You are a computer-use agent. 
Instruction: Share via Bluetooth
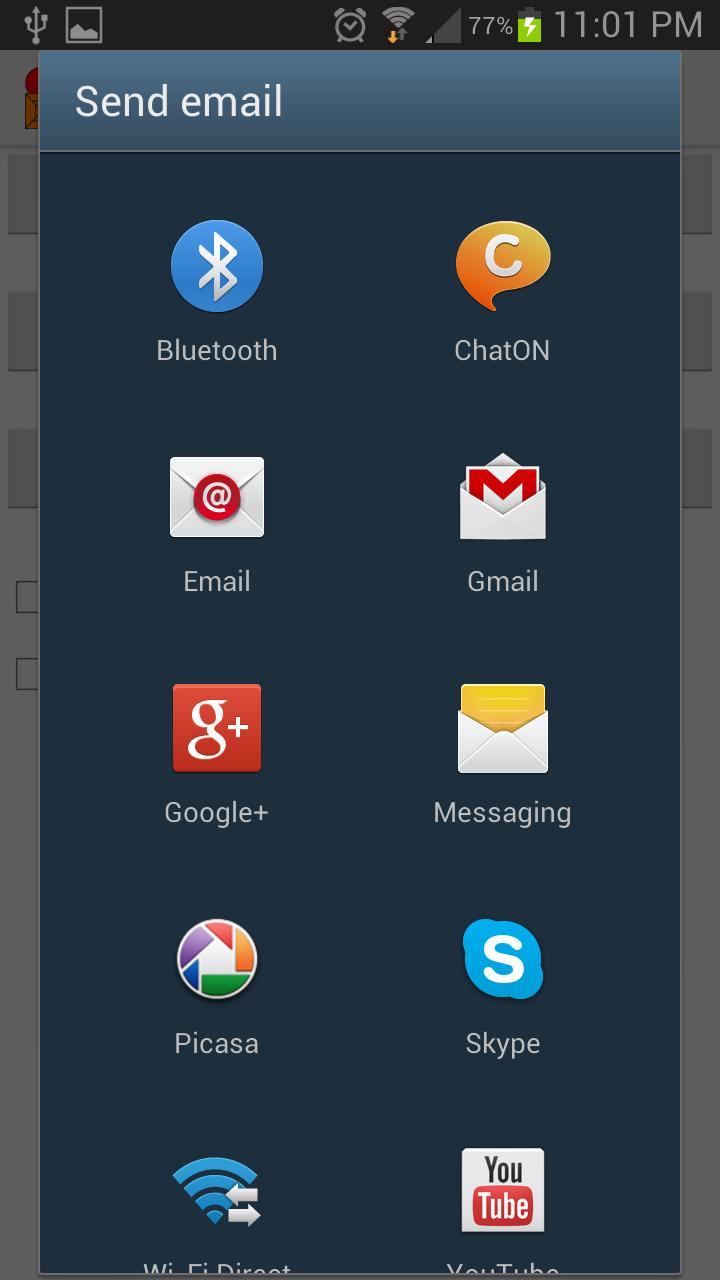[217, 268]
